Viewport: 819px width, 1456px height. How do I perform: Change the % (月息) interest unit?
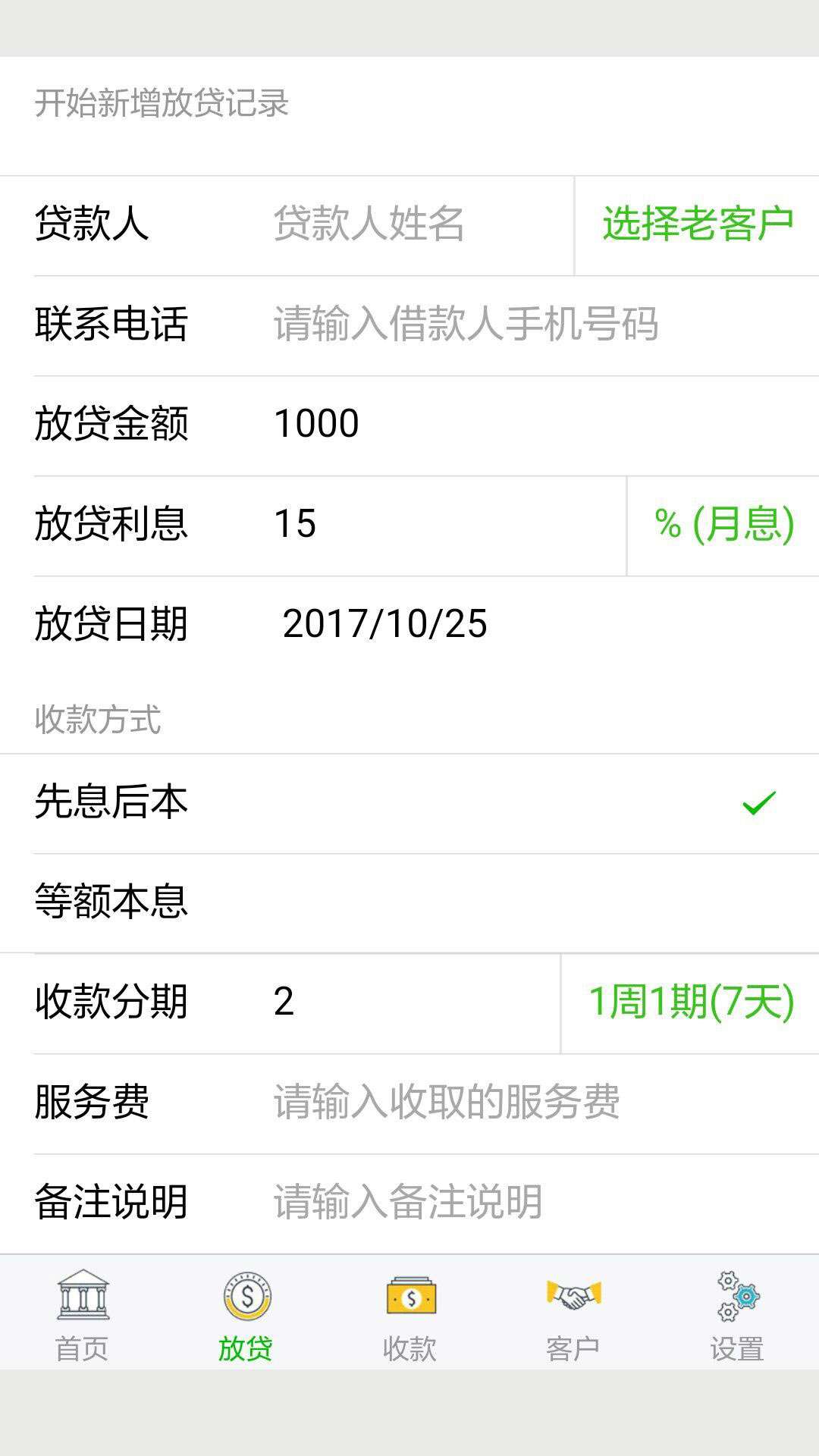coord(723,524)
